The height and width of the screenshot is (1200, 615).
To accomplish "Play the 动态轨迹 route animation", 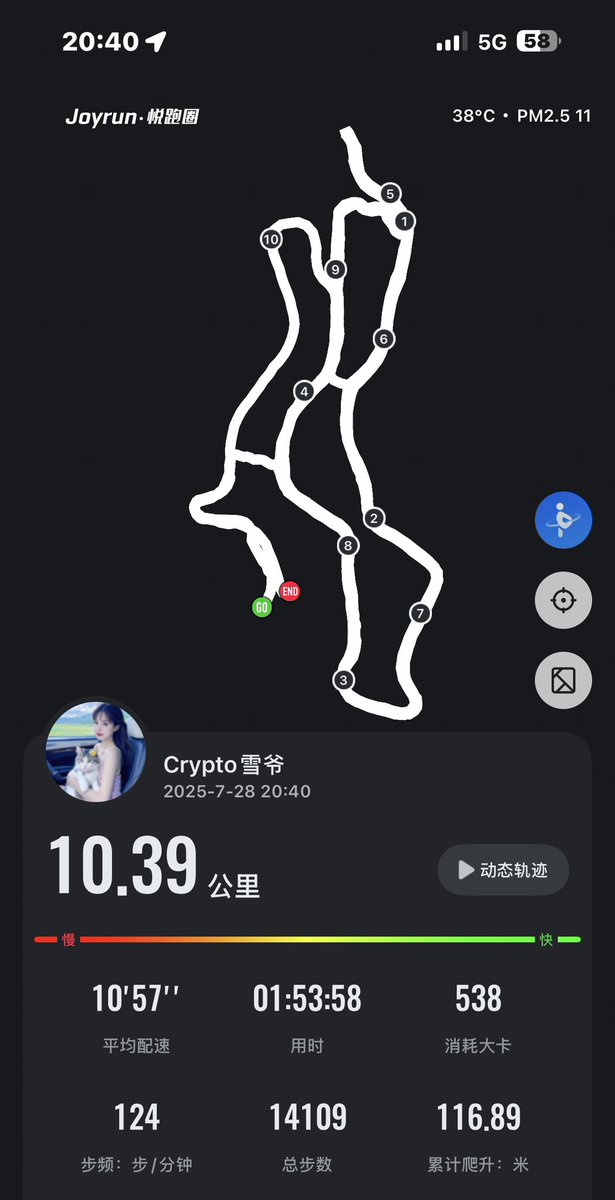I will point(503,870).
